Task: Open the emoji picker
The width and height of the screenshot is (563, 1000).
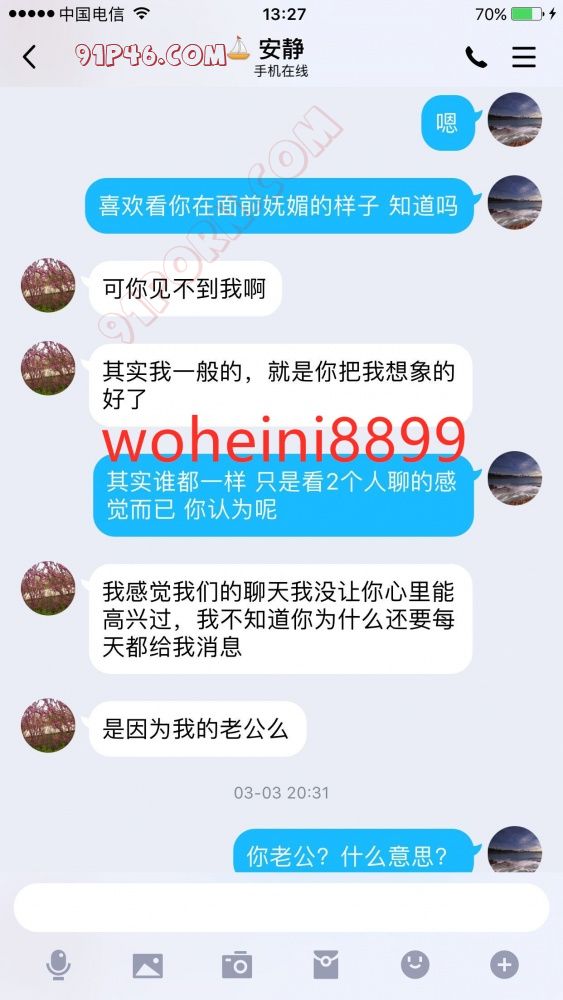Action: coord(414,964)
